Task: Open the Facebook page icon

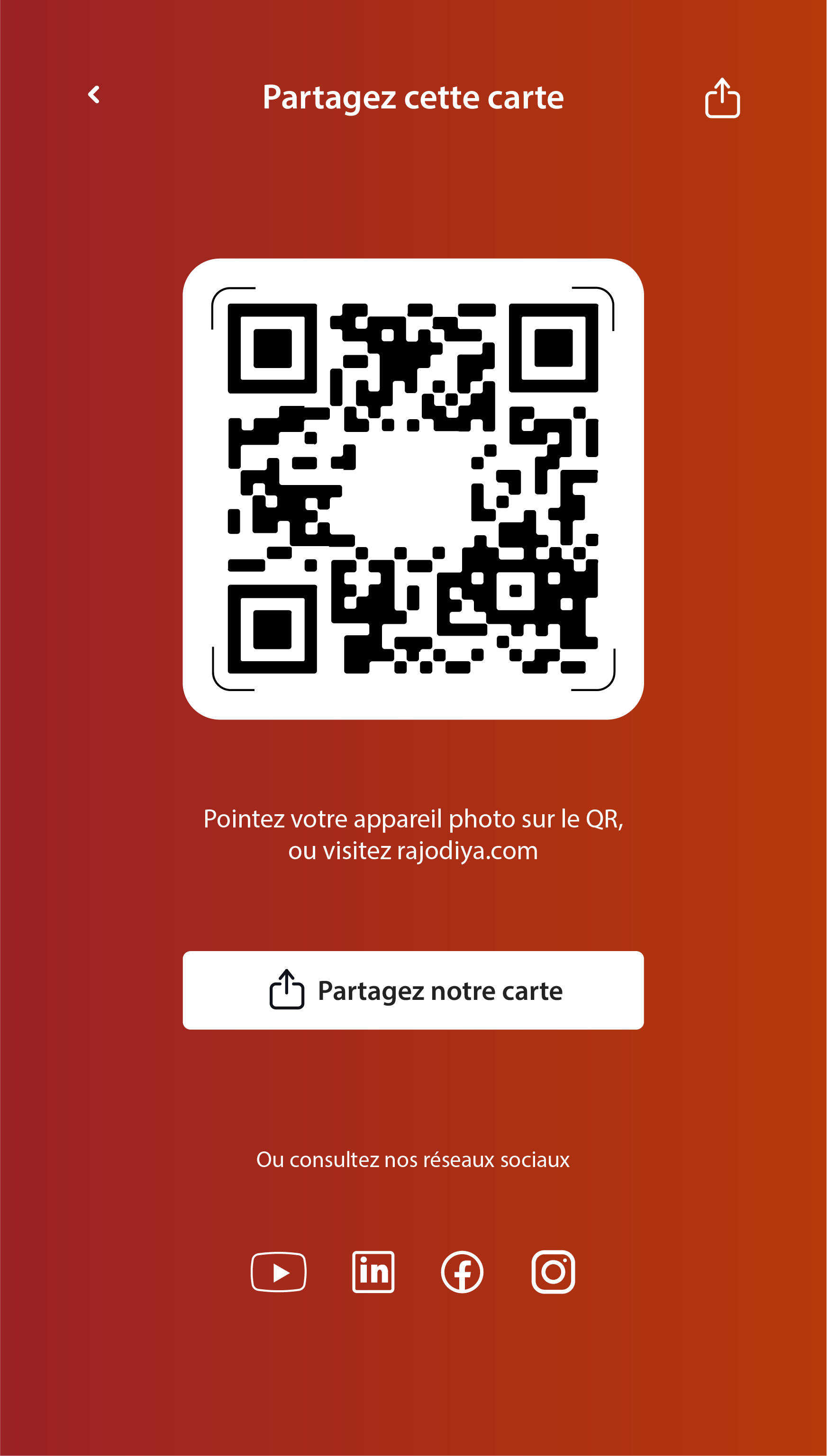Action: coord(463,1272)
